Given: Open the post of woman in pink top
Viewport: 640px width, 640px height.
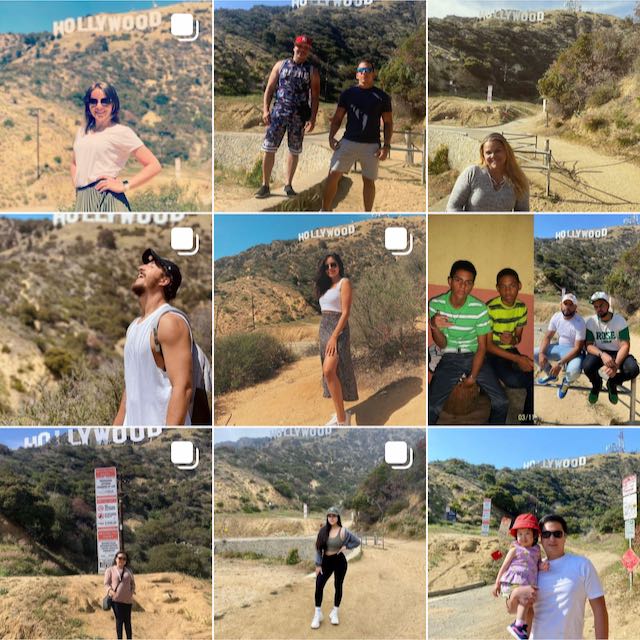Looking at the screenshot, I should [x=106, y=106].
